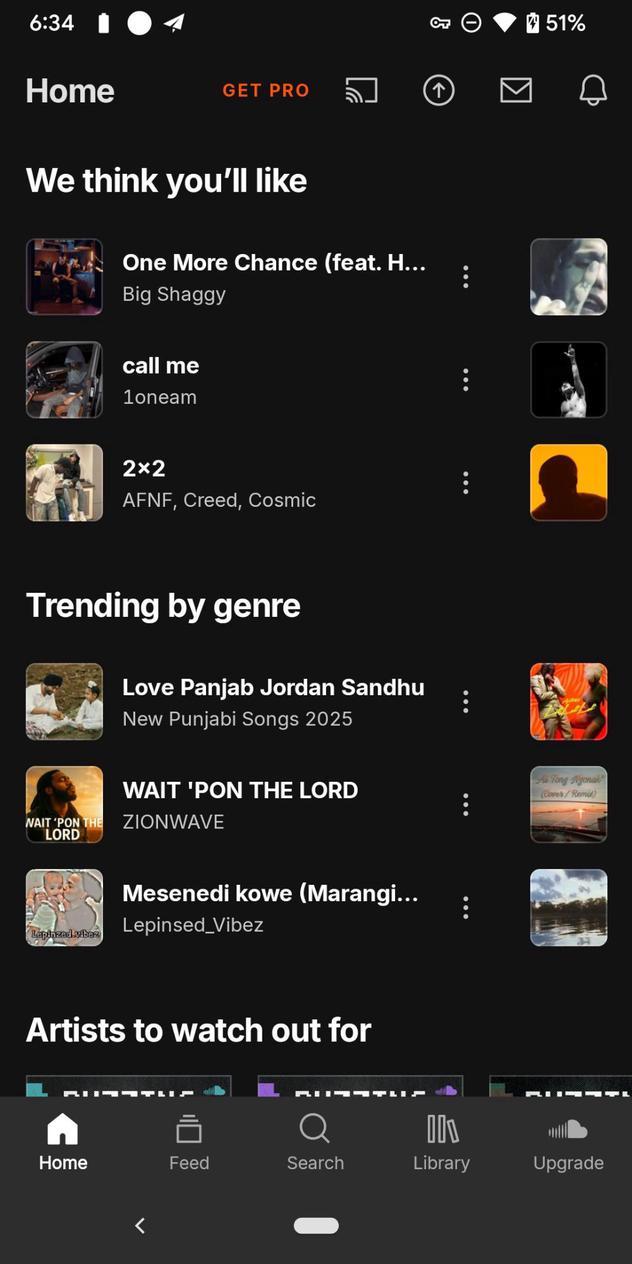Switch to the Library tab
This screenshot has width=632, height=1264.
[441, 1143]
